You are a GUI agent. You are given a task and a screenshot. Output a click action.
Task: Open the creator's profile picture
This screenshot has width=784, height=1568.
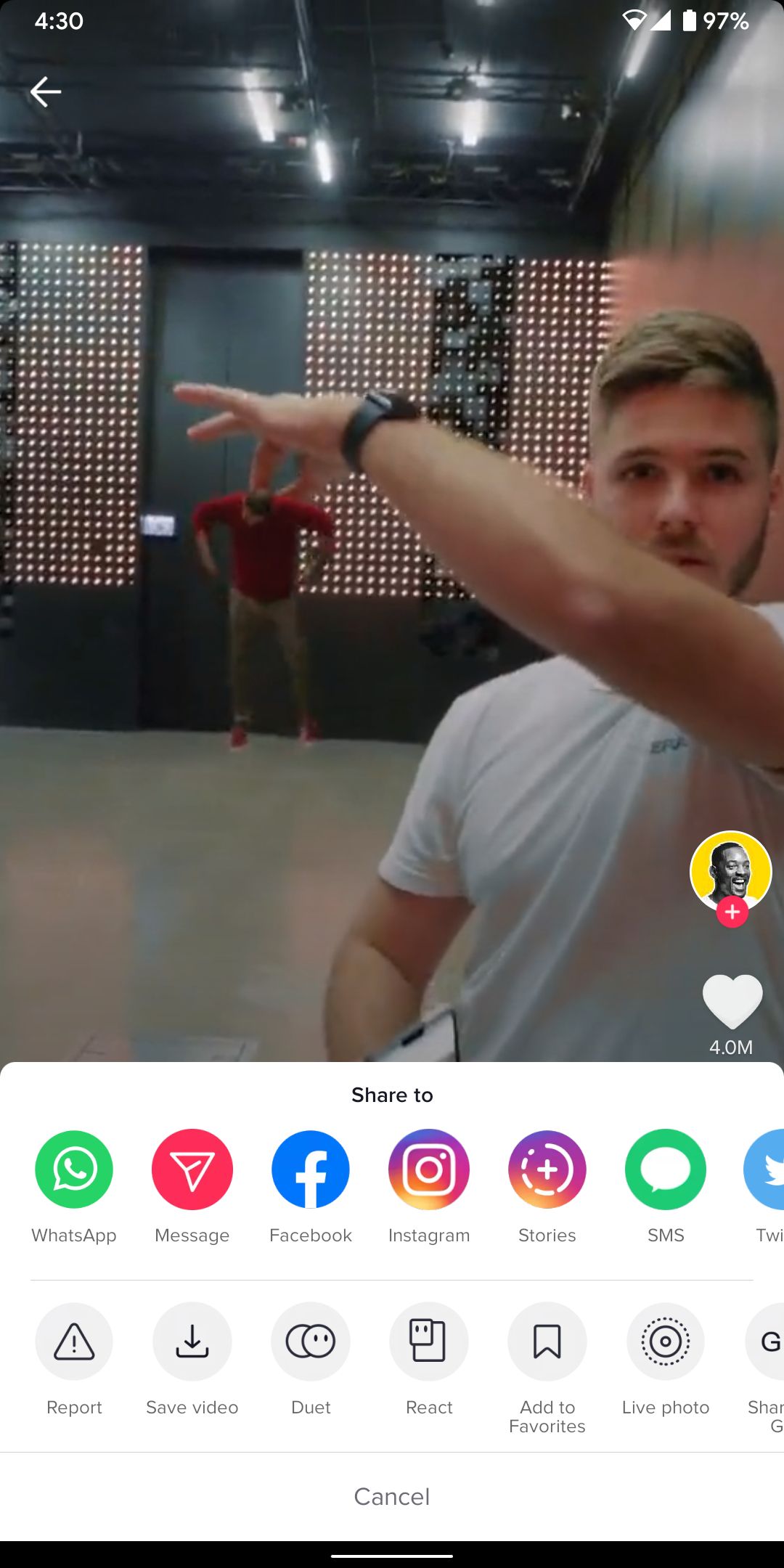click(730, 870)
